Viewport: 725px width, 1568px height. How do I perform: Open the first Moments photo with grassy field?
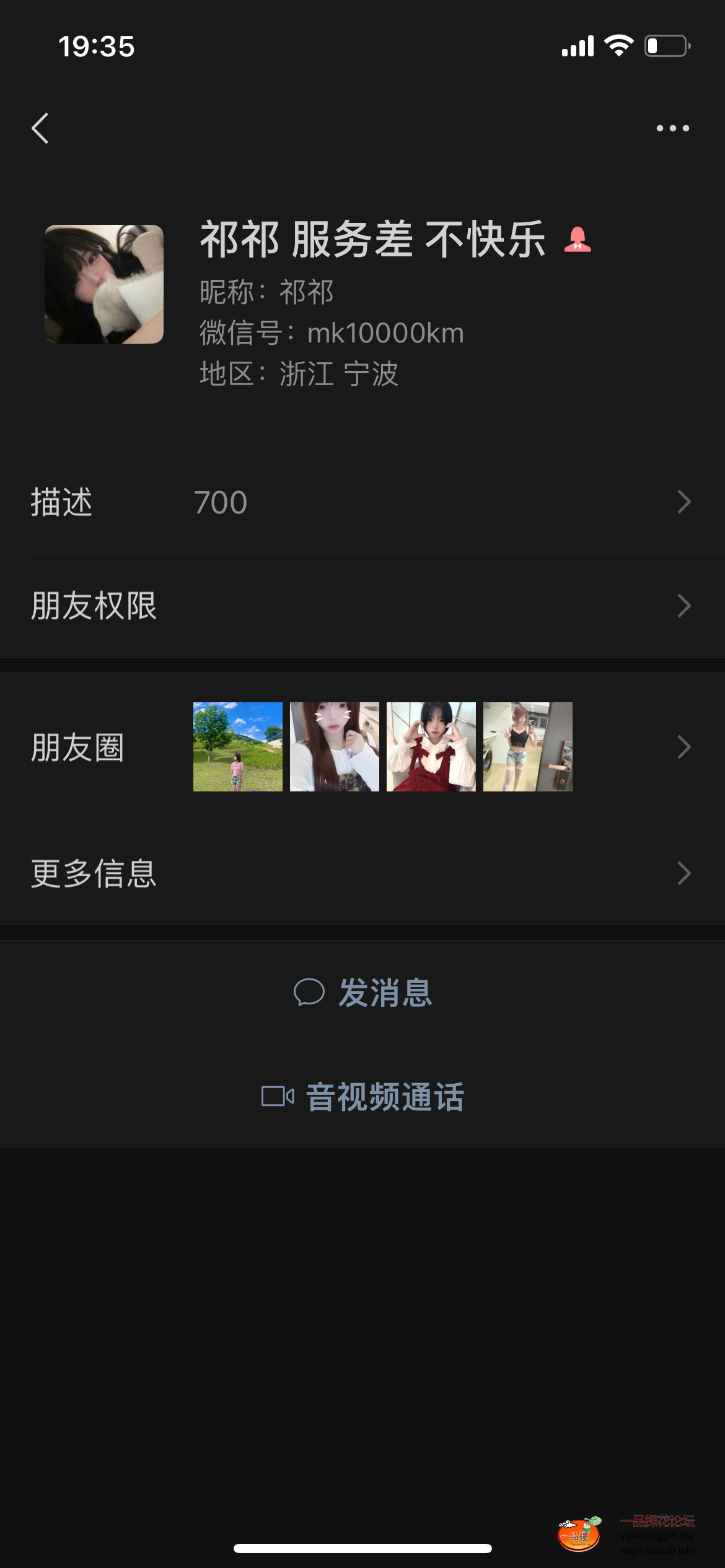coord(237,748)
